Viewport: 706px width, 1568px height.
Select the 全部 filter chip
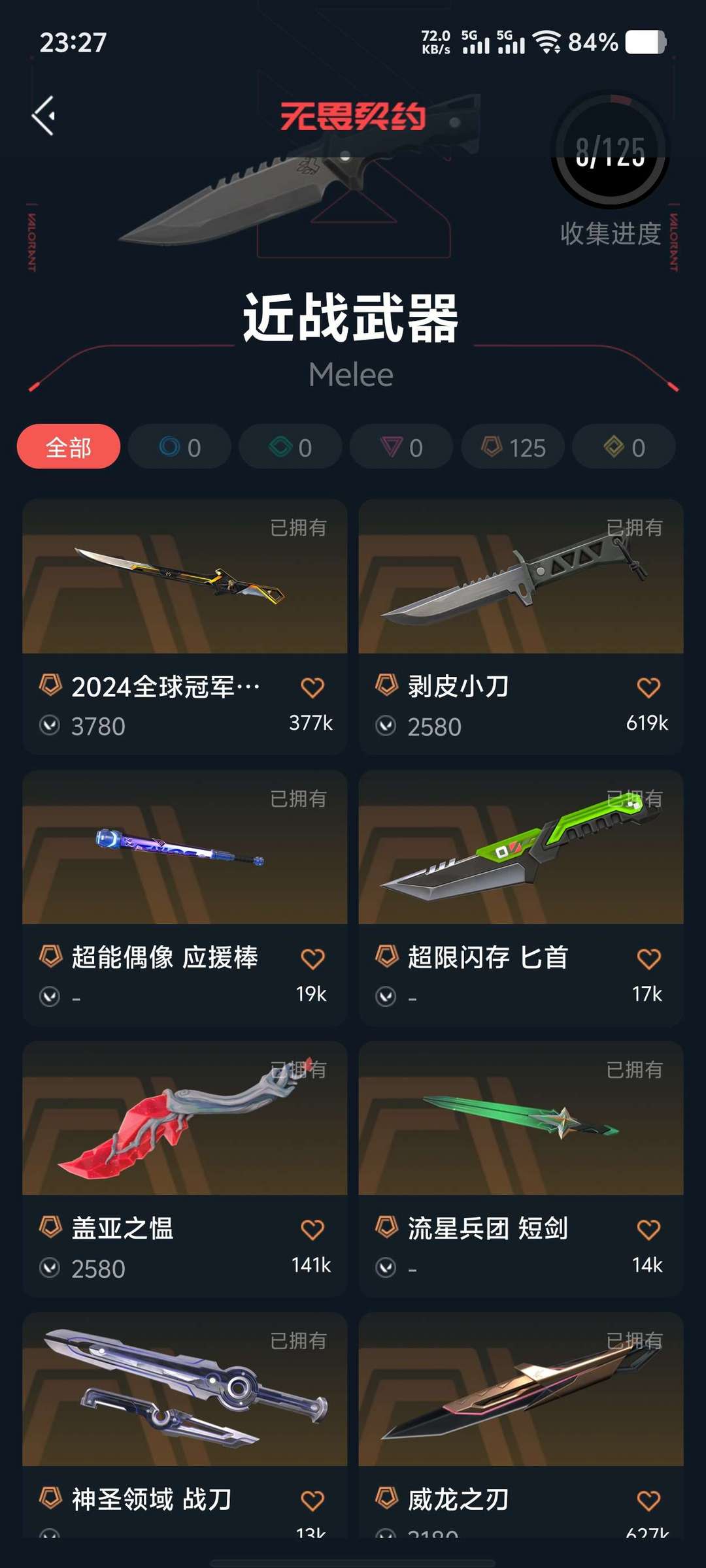pyautogui.click(x=69, y=447)
